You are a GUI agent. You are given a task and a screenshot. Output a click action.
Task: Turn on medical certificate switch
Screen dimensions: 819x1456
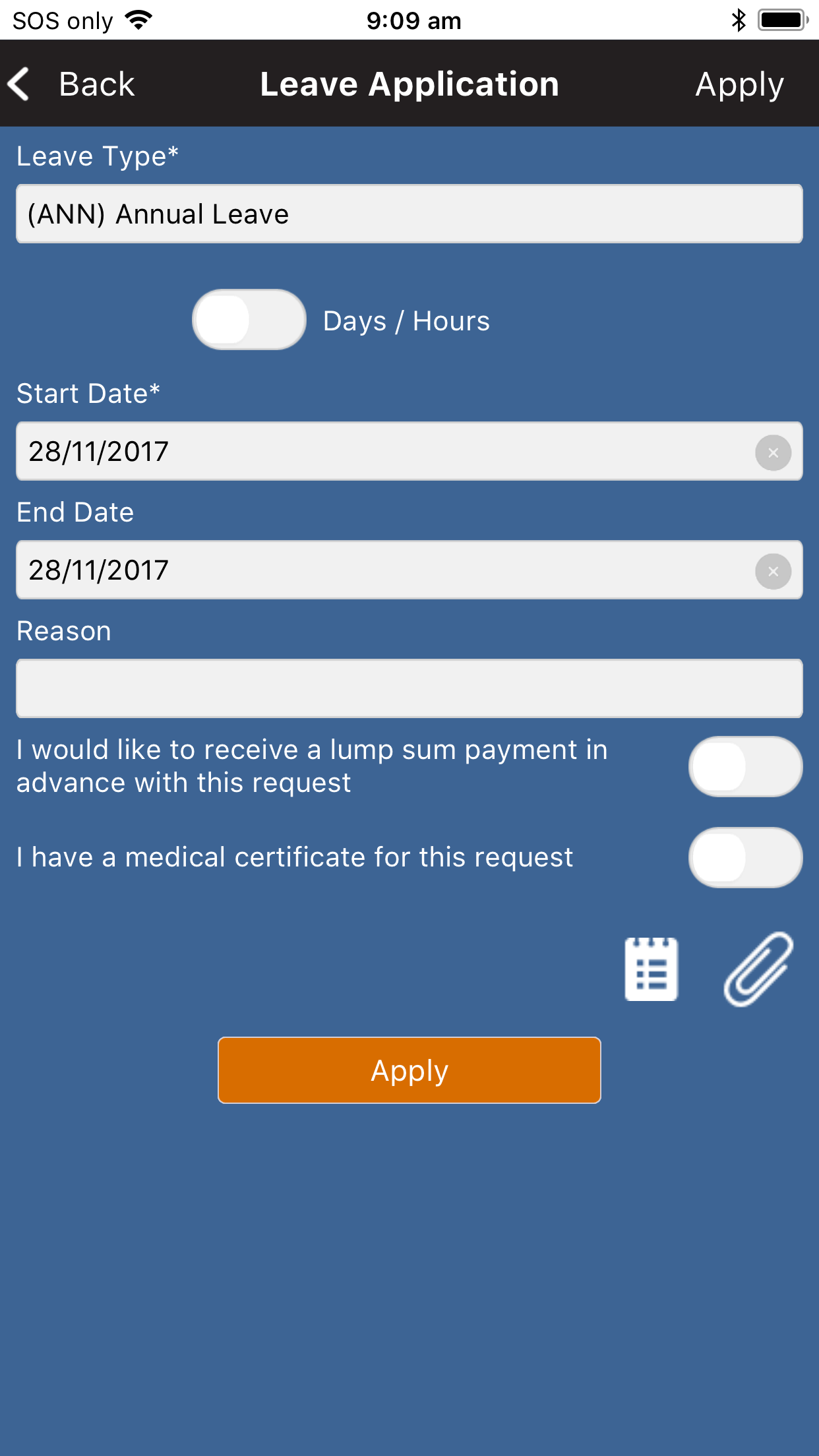click(745, 858)
